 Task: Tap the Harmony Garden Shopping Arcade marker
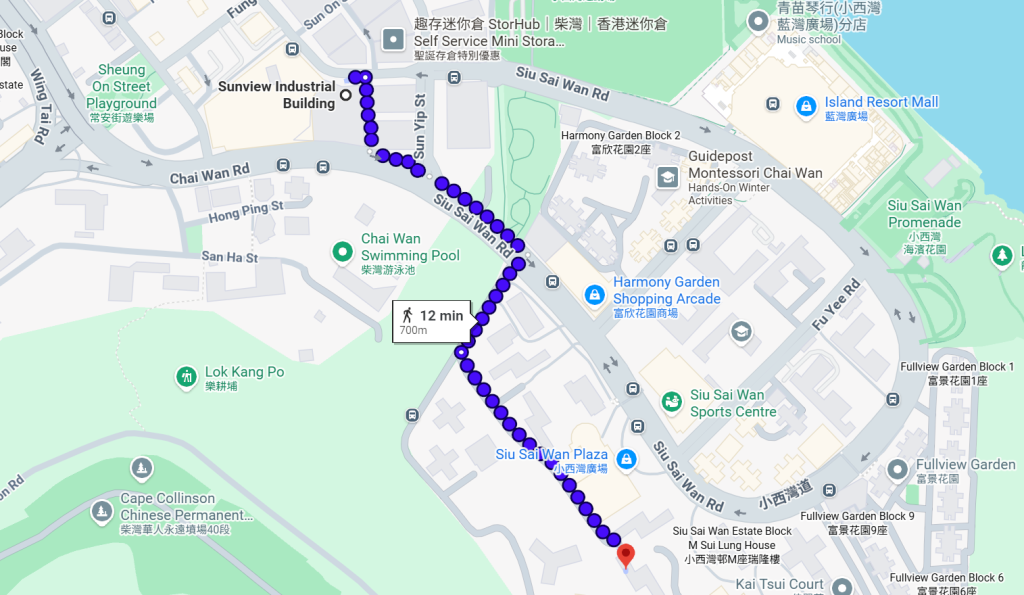pos(594,295)
